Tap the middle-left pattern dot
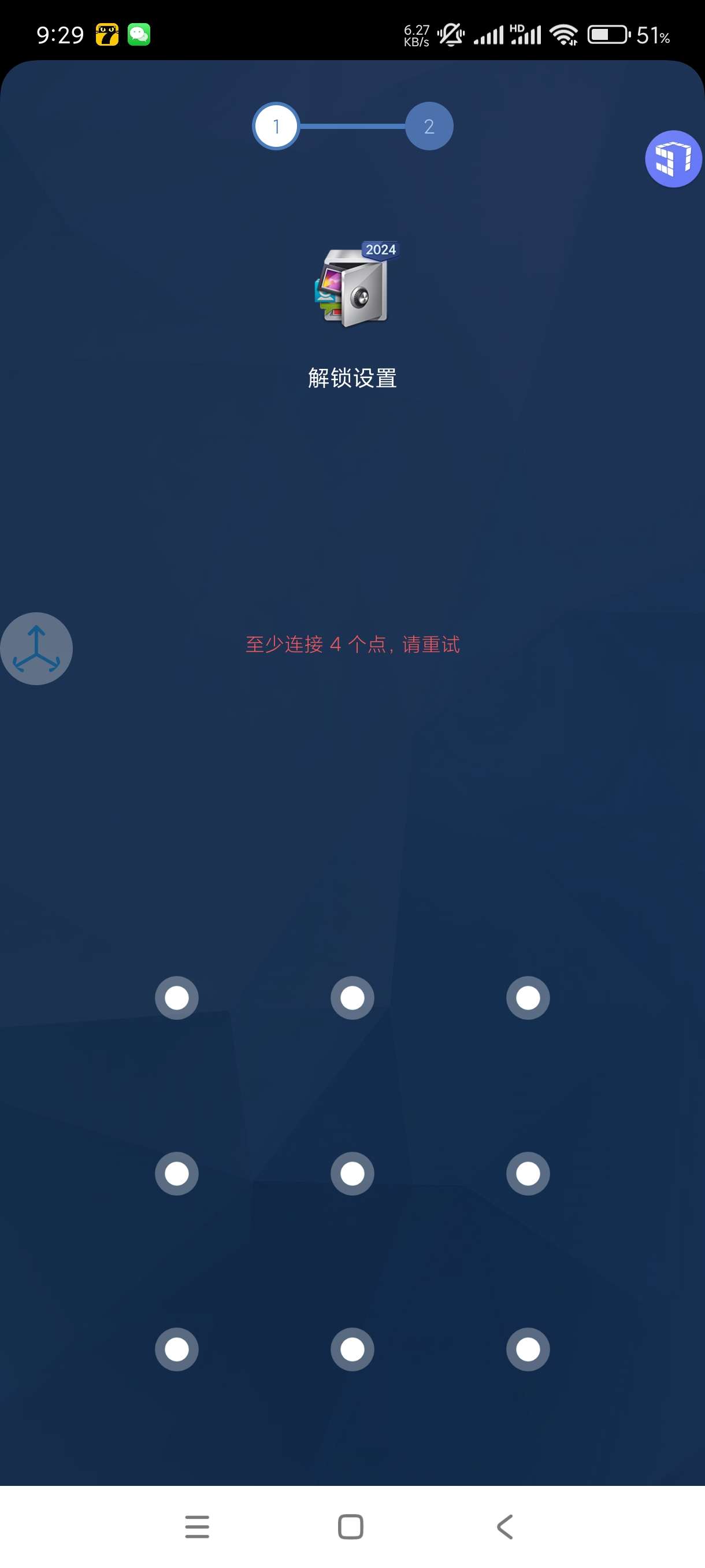705x1568 pixels. point(176,1173)
